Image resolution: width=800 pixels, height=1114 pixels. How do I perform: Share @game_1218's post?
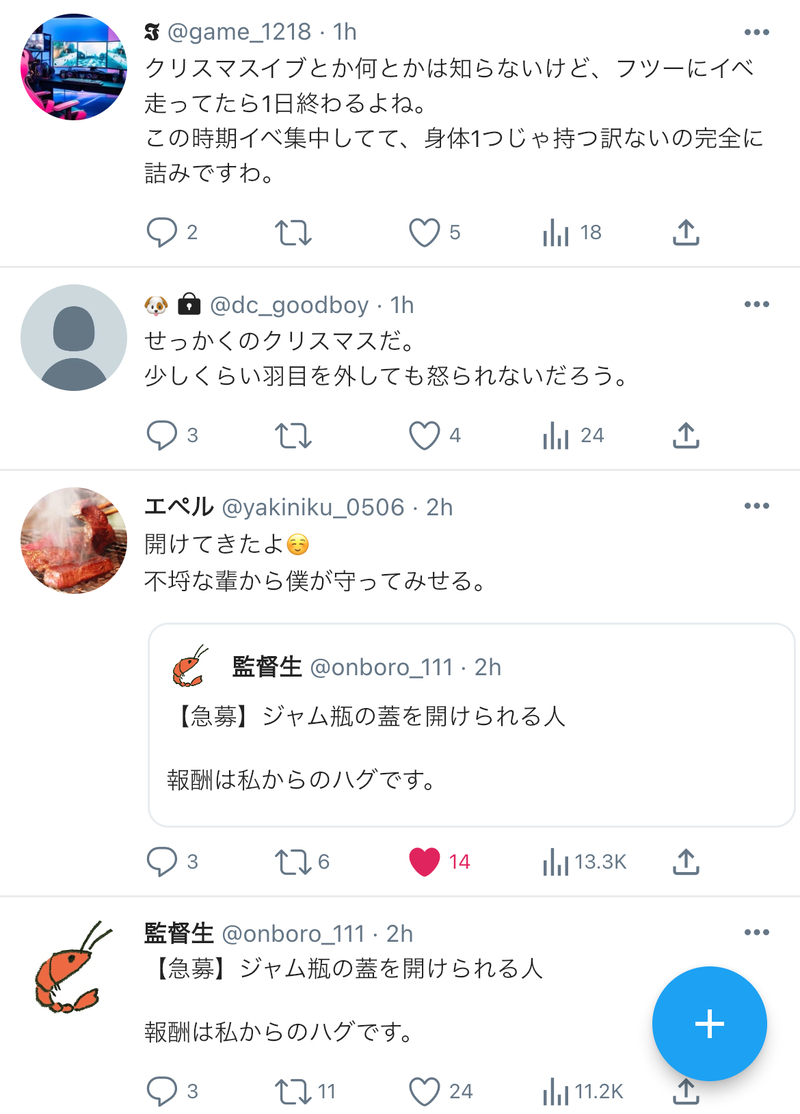click(685, 233)
